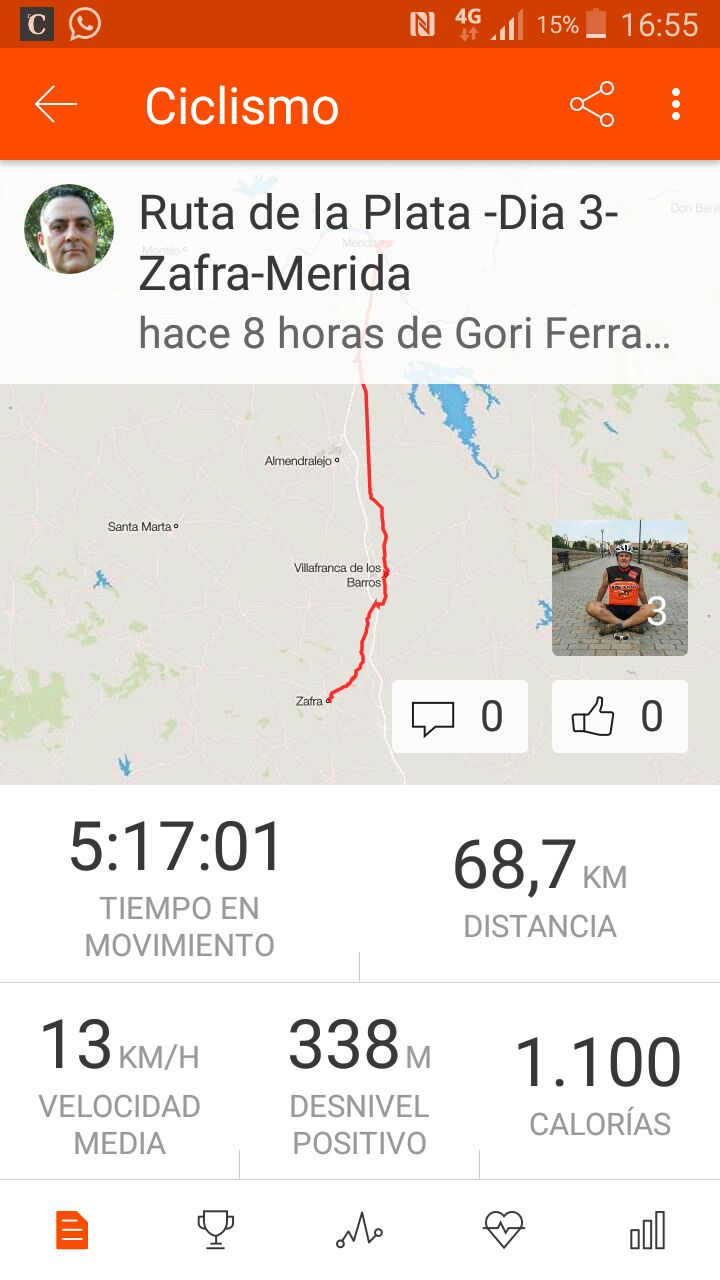
Task: Open Gori Ferra's profile picture
Action: [69, 229]
